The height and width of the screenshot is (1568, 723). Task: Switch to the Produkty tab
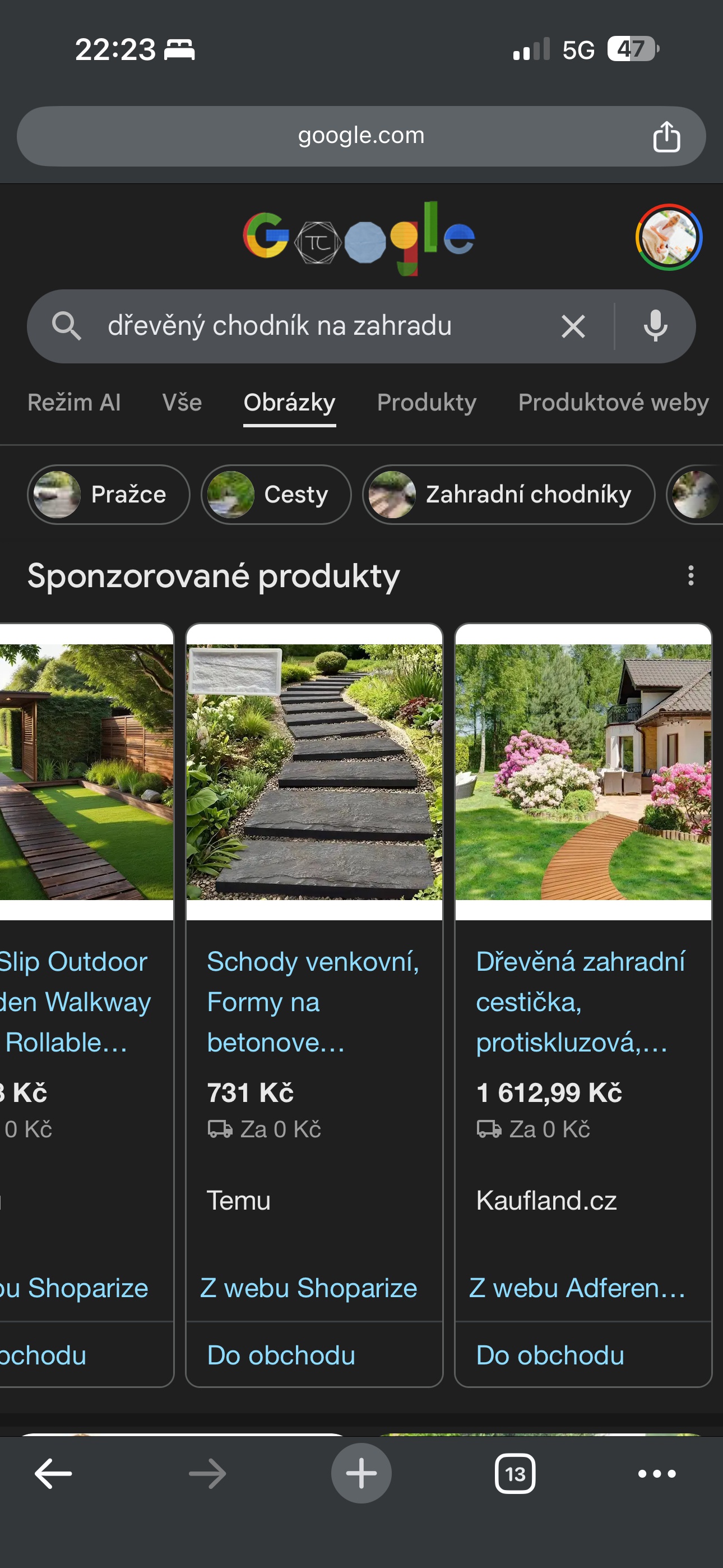point(427,403)
